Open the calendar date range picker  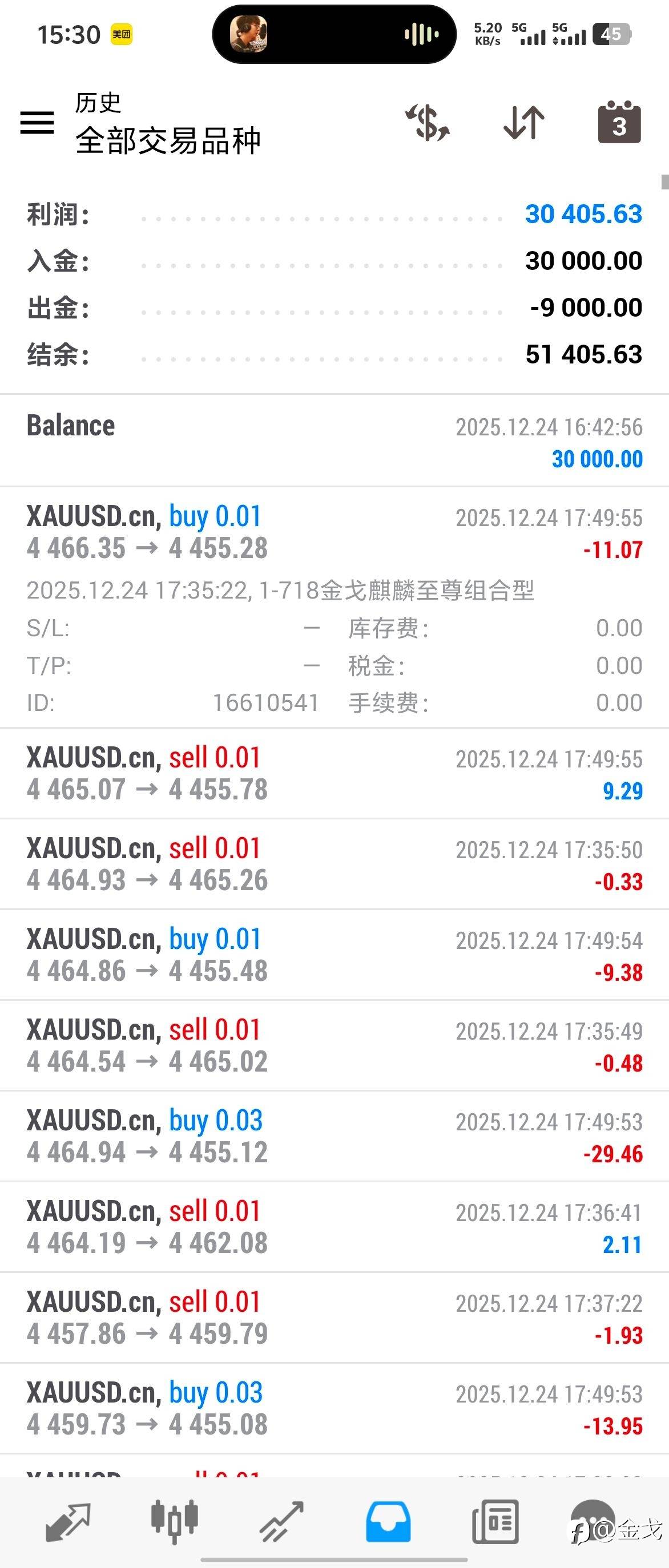click(x=619, y=122)
